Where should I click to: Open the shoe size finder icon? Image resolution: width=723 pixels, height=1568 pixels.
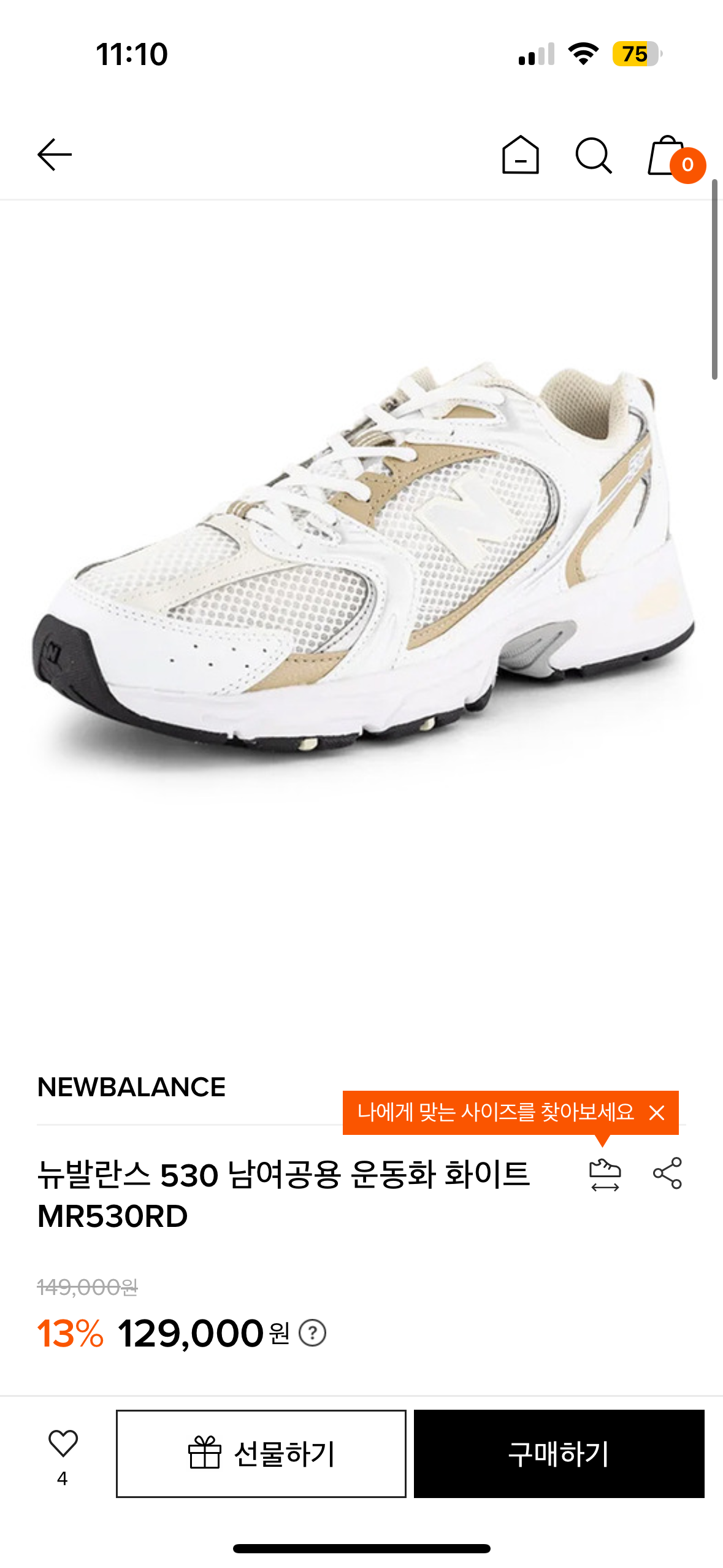coord(605,1174)
